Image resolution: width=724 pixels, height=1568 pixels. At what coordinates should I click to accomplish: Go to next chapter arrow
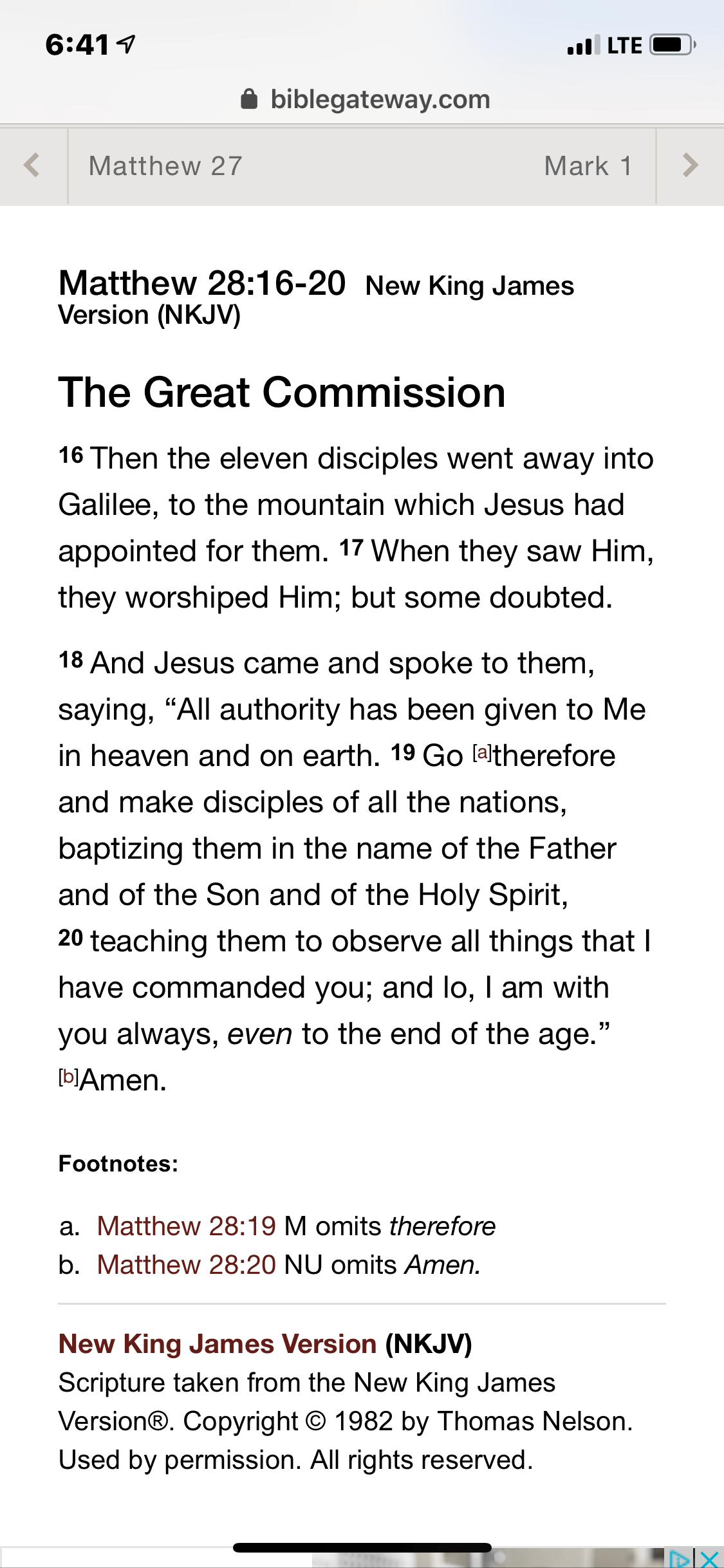coord(690,165)
